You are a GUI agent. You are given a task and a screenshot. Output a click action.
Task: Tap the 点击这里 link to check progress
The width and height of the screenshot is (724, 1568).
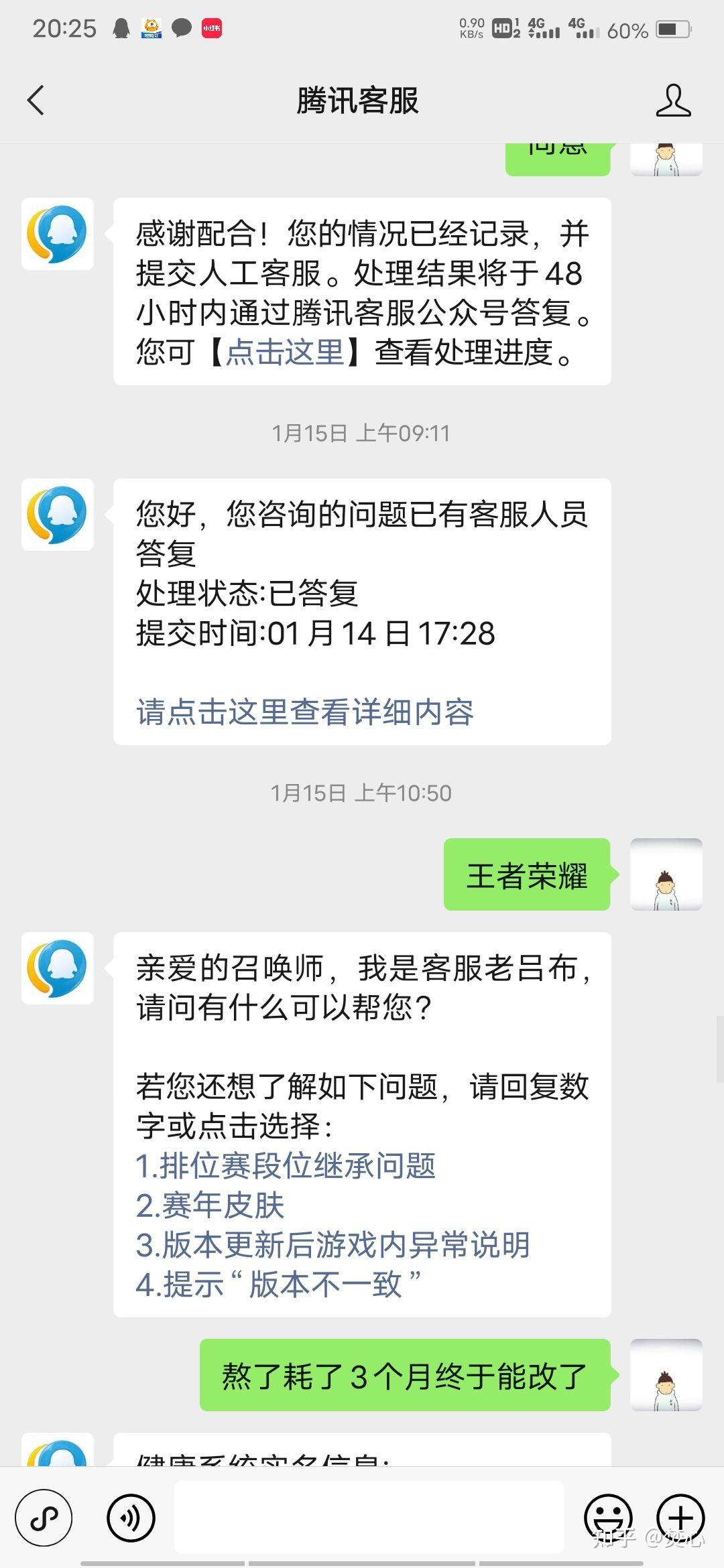tap(285, 352)
